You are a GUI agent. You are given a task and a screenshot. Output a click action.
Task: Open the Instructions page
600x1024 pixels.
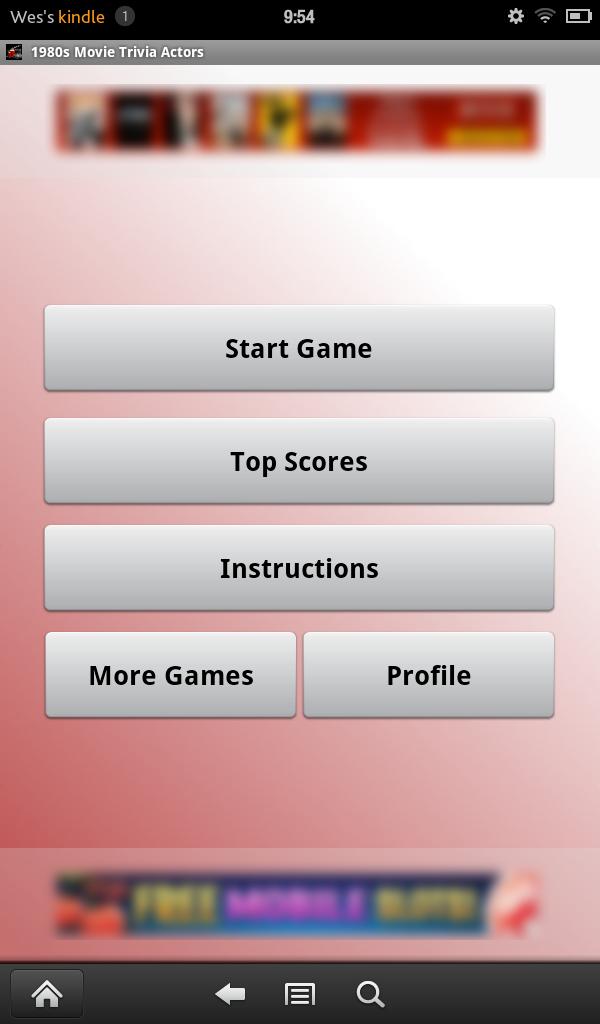coord(299,568)
